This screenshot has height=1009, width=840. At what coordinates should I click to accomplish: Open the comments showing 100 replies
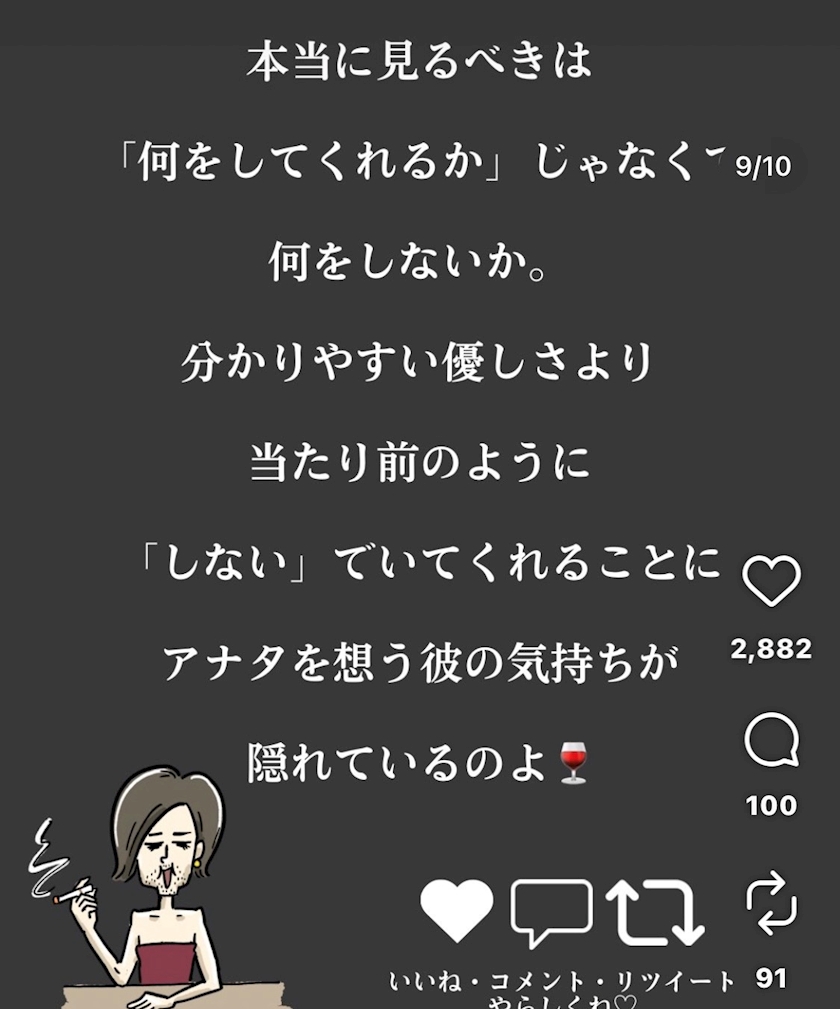click(771, 740)
